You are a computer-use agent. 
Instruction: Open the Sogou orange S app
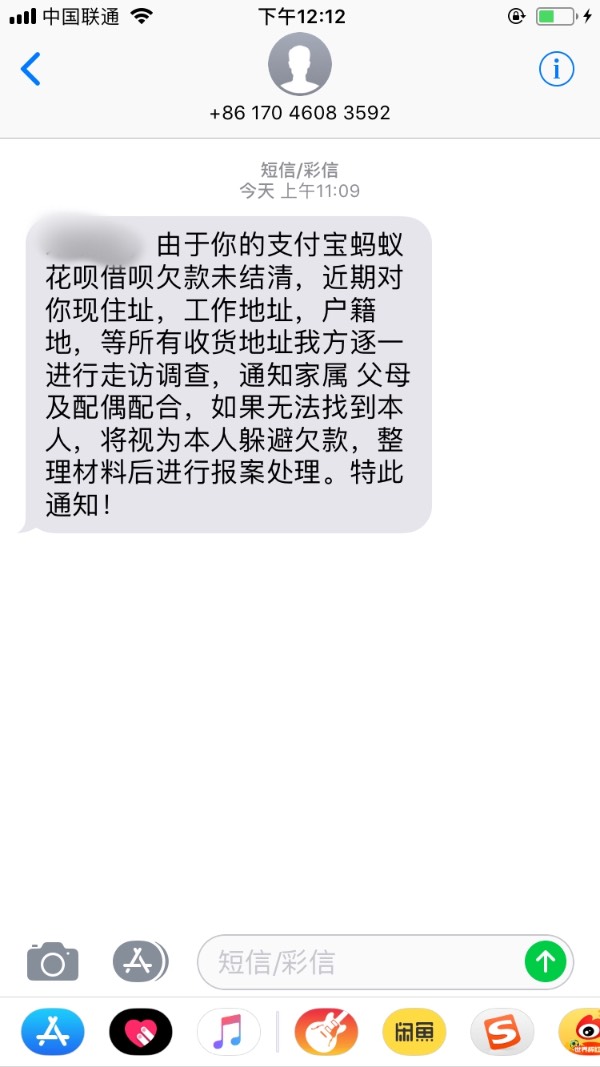502,1032
